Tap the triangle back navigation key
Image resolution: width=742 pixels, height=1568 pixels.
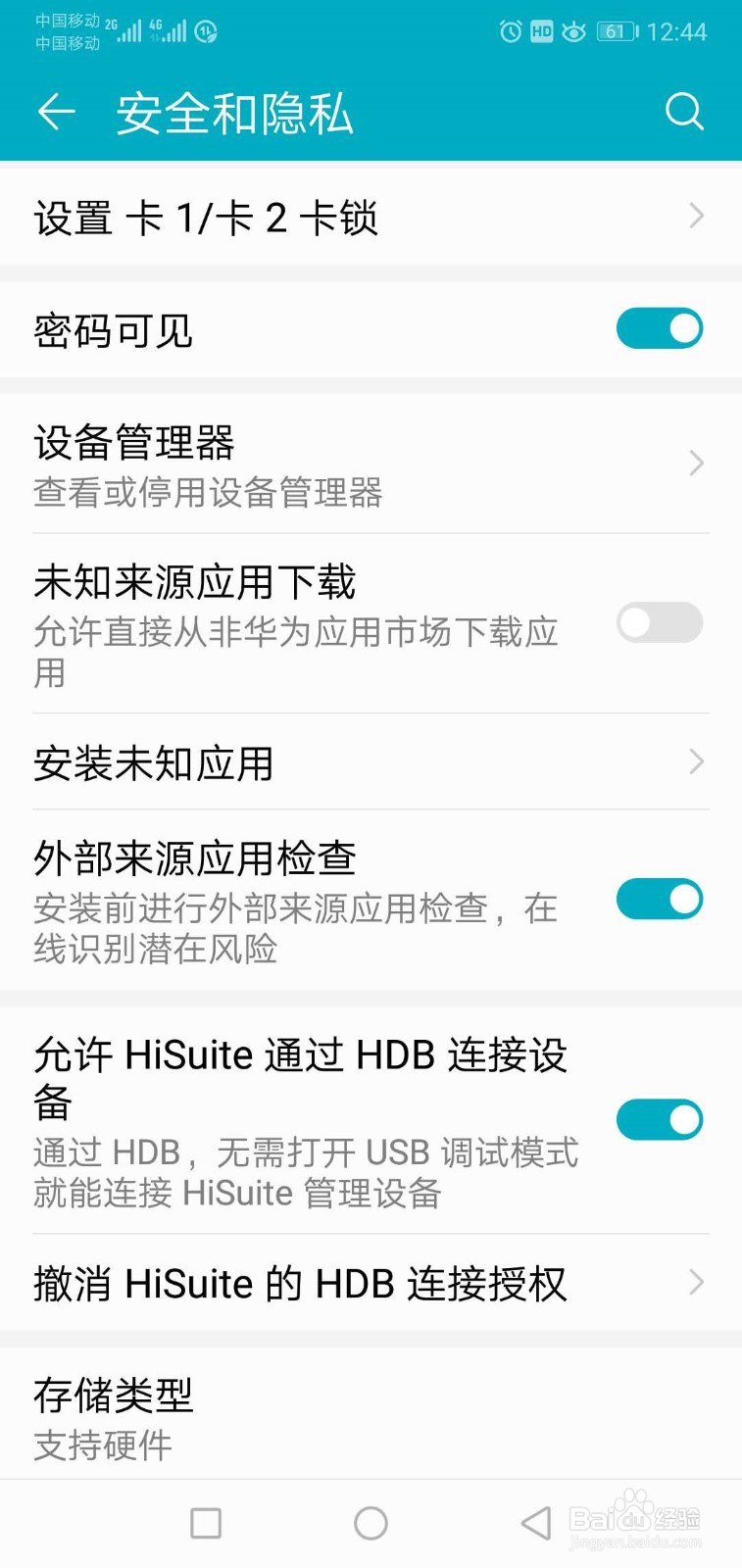[534, 1524]
